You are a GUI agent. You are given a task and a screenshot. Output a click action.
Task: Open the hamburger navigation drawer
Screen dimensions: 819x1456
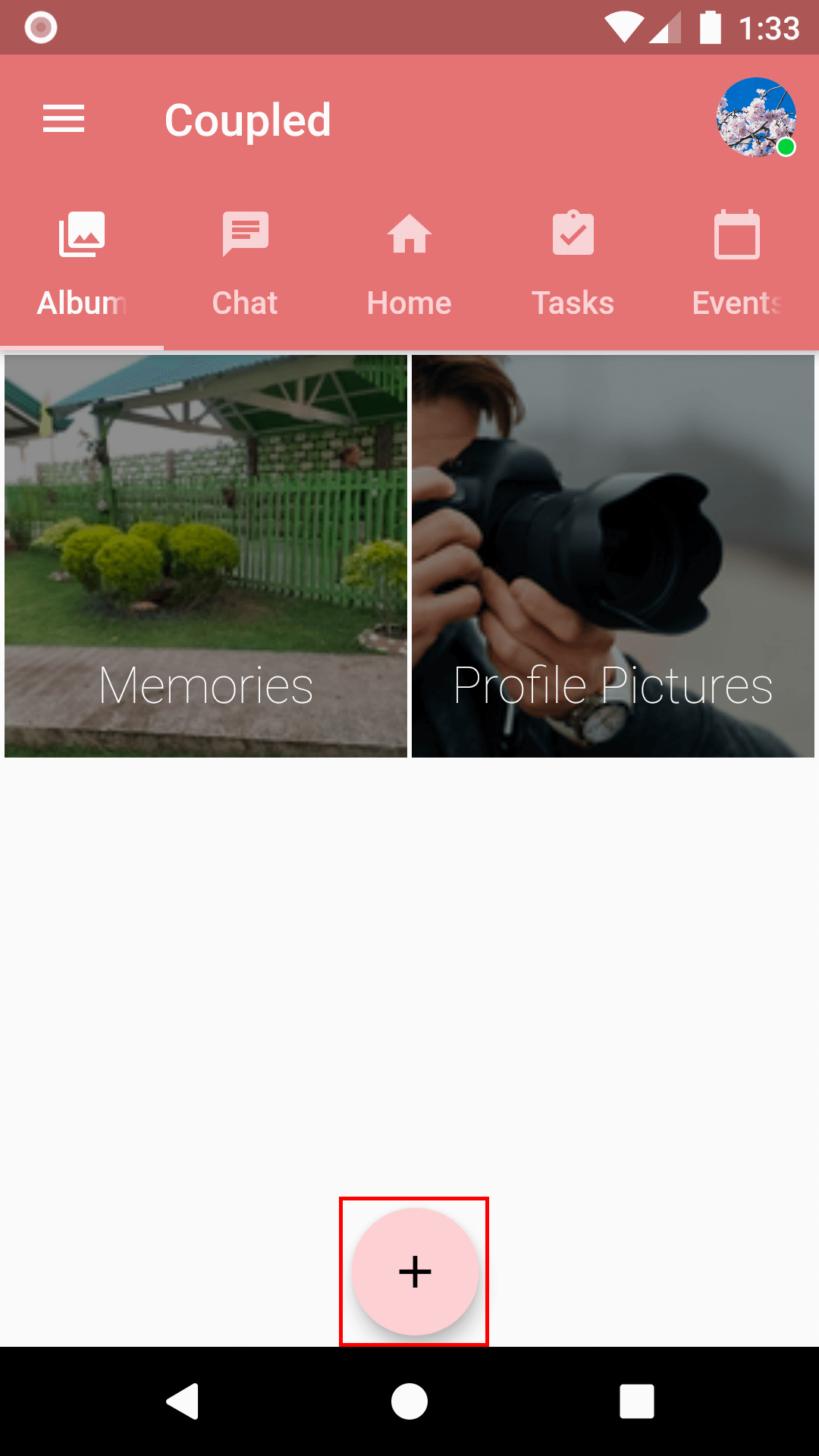[x=64, y=119]
